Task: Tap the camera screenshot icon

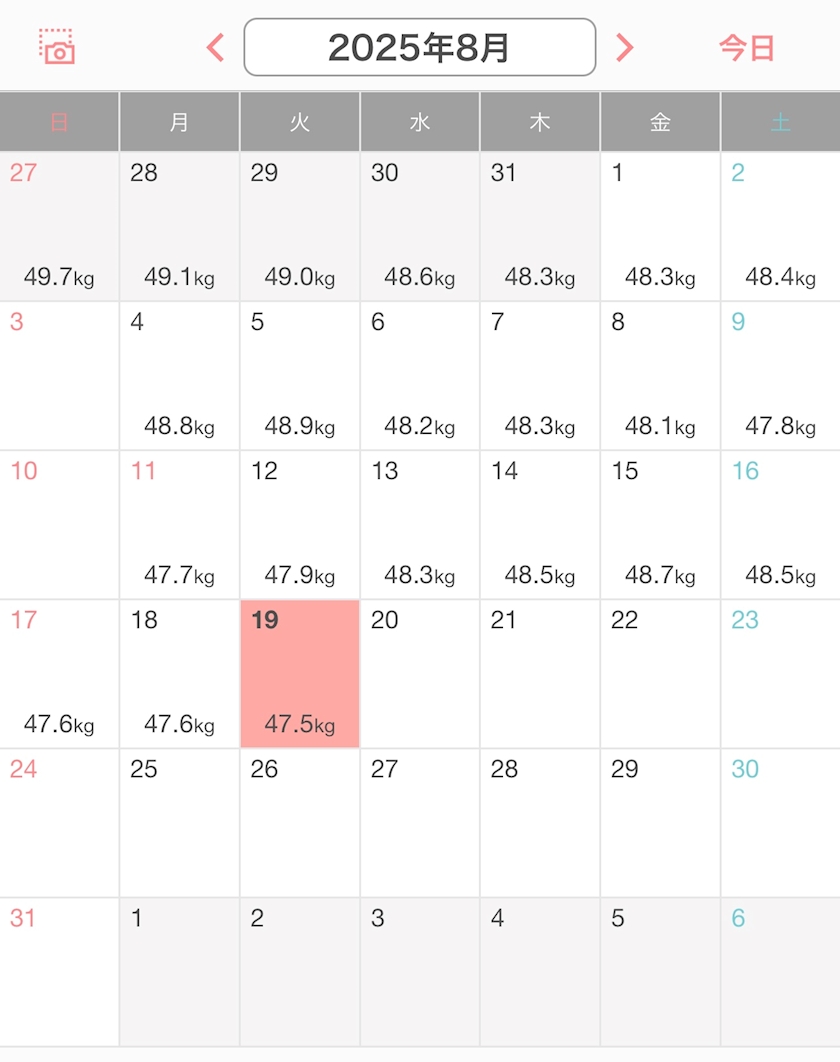Action: pos(57,47)
